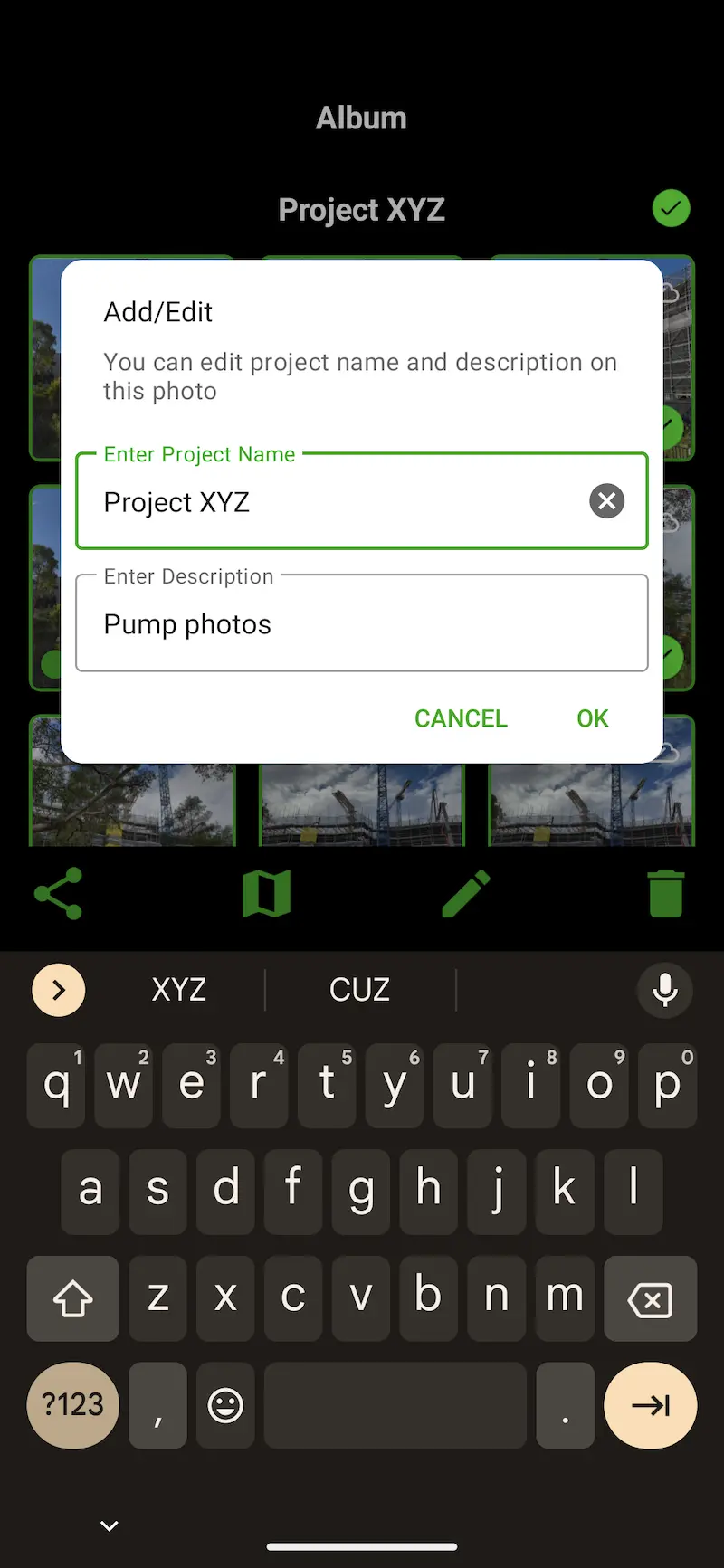
Task: Share the selected photos
Action: point(59,894)
